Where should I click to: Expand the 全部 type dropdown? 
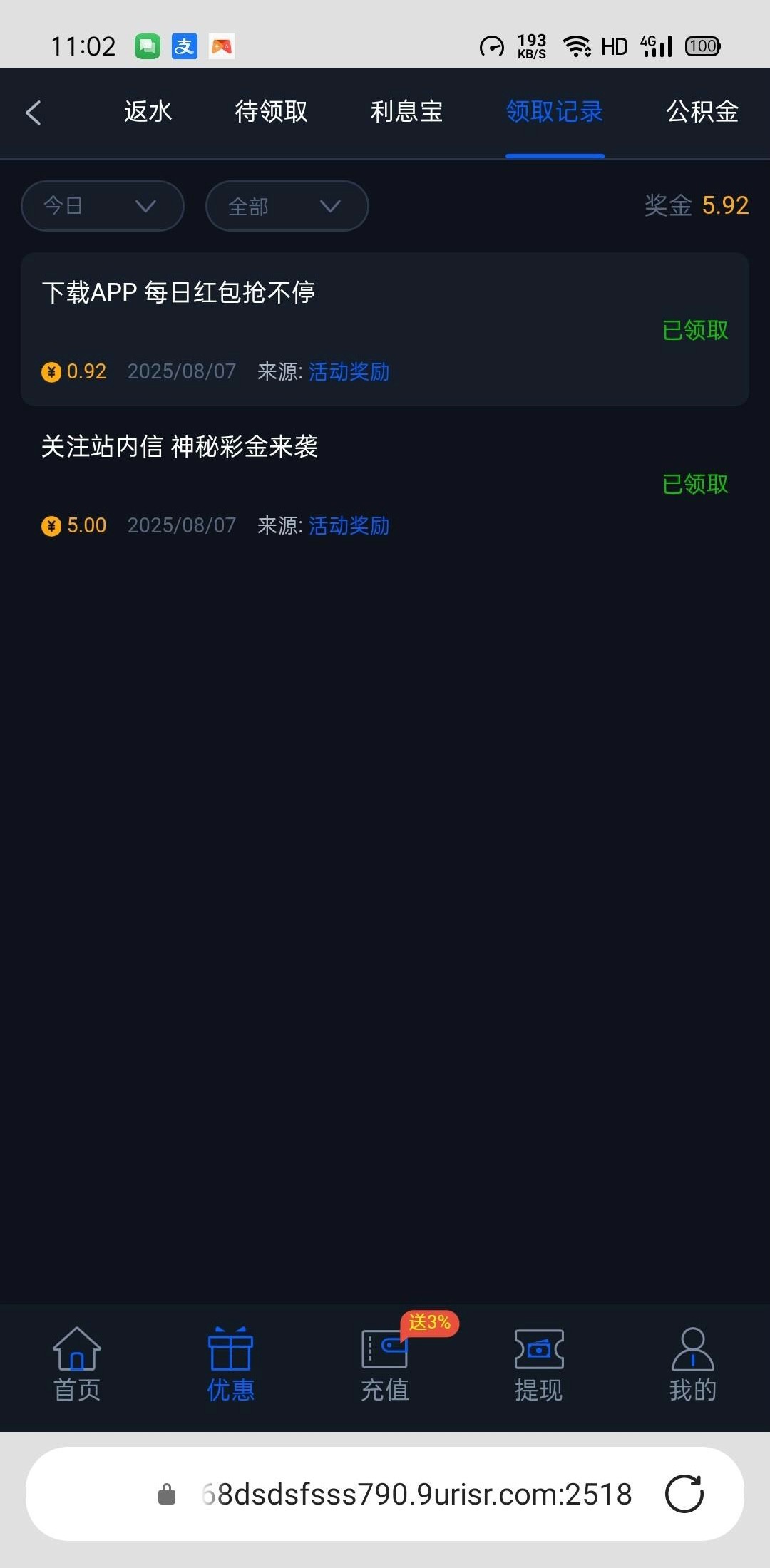pos(287,206)
